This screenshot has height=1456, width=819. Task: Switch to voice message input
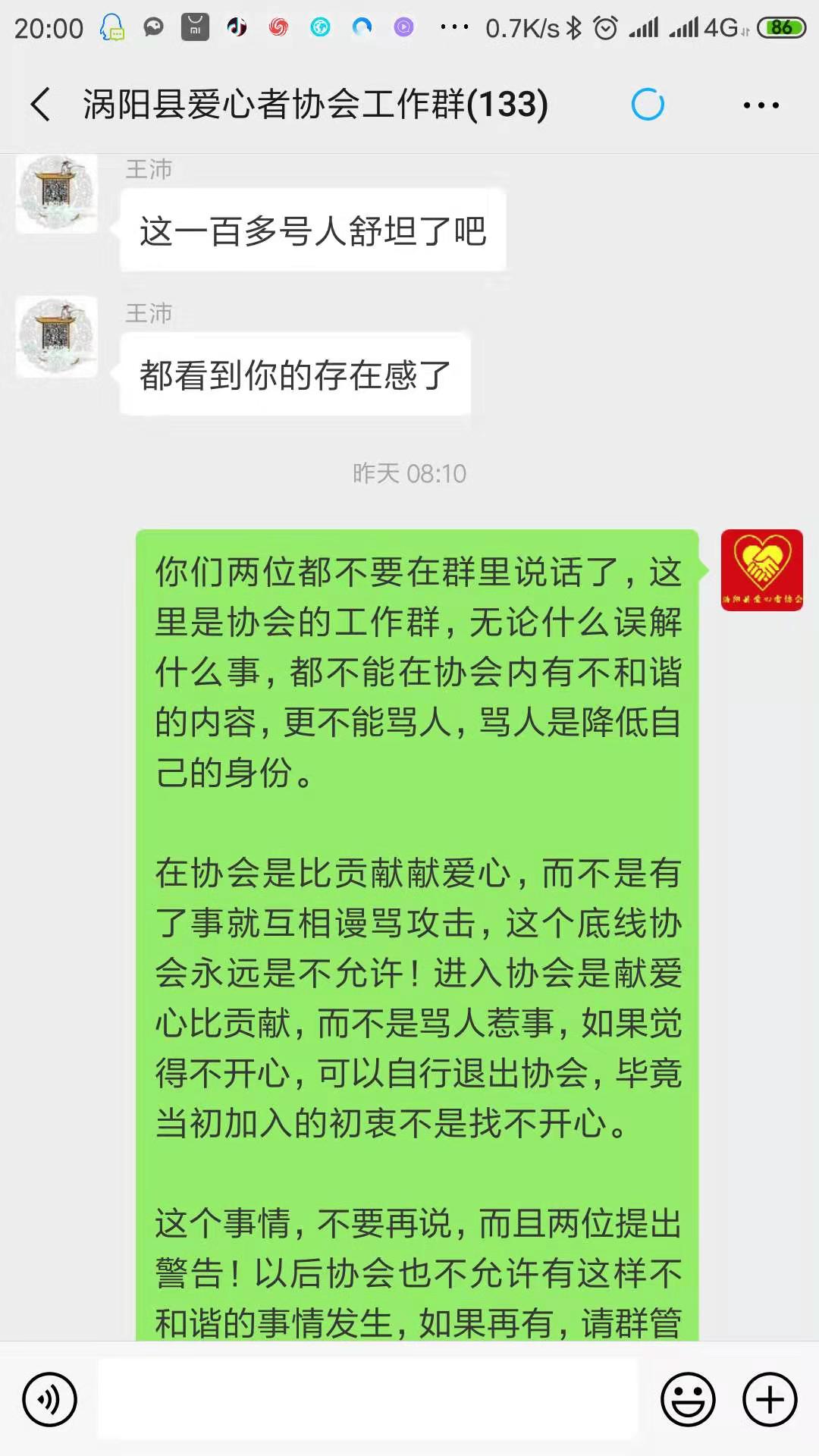tap(49, 1399)
